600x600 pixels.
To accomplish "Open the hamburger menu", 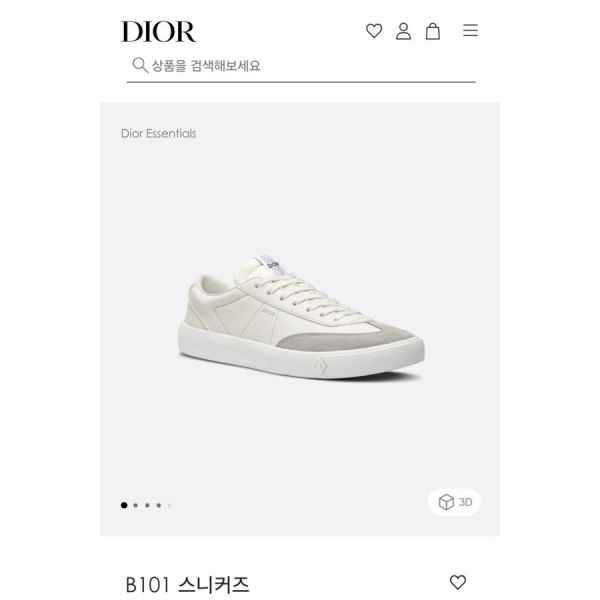I will tap(470, 31).
